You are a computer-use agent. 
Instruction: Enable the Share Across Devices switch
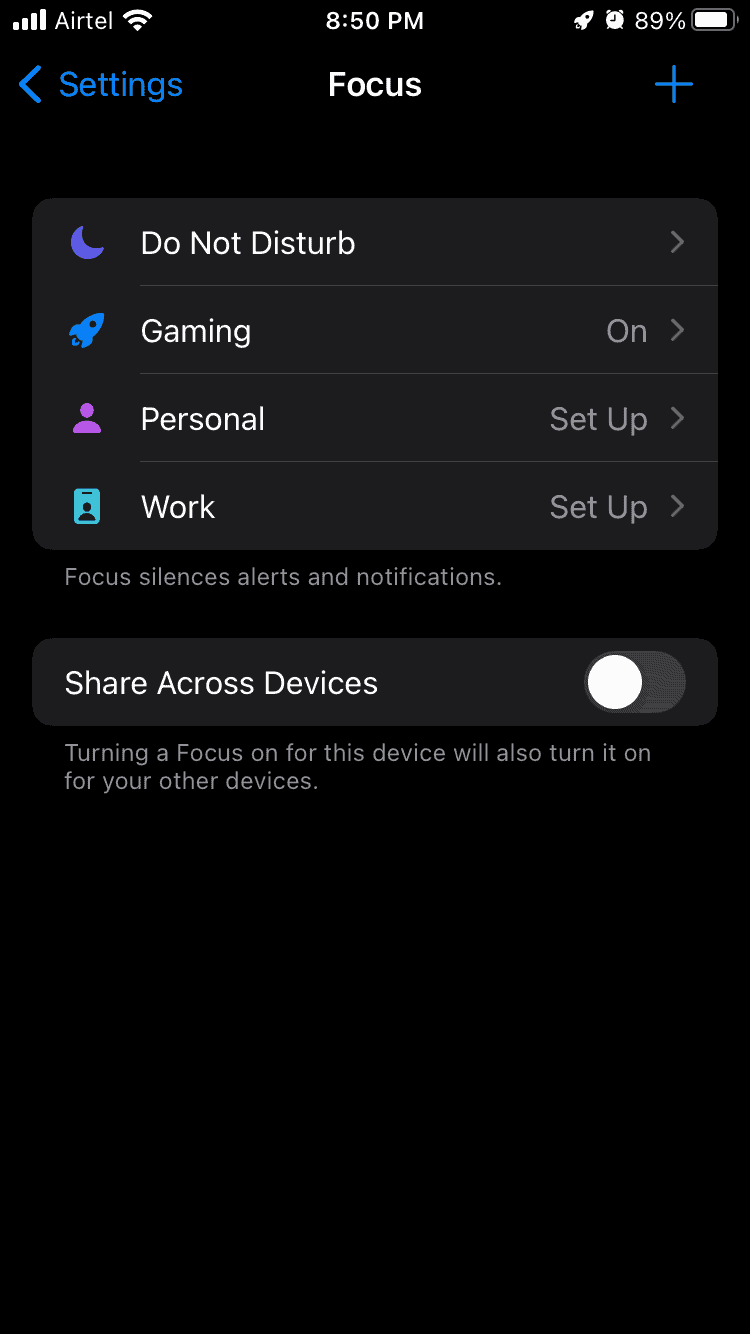pyautogui.click(x=634, y=682)
